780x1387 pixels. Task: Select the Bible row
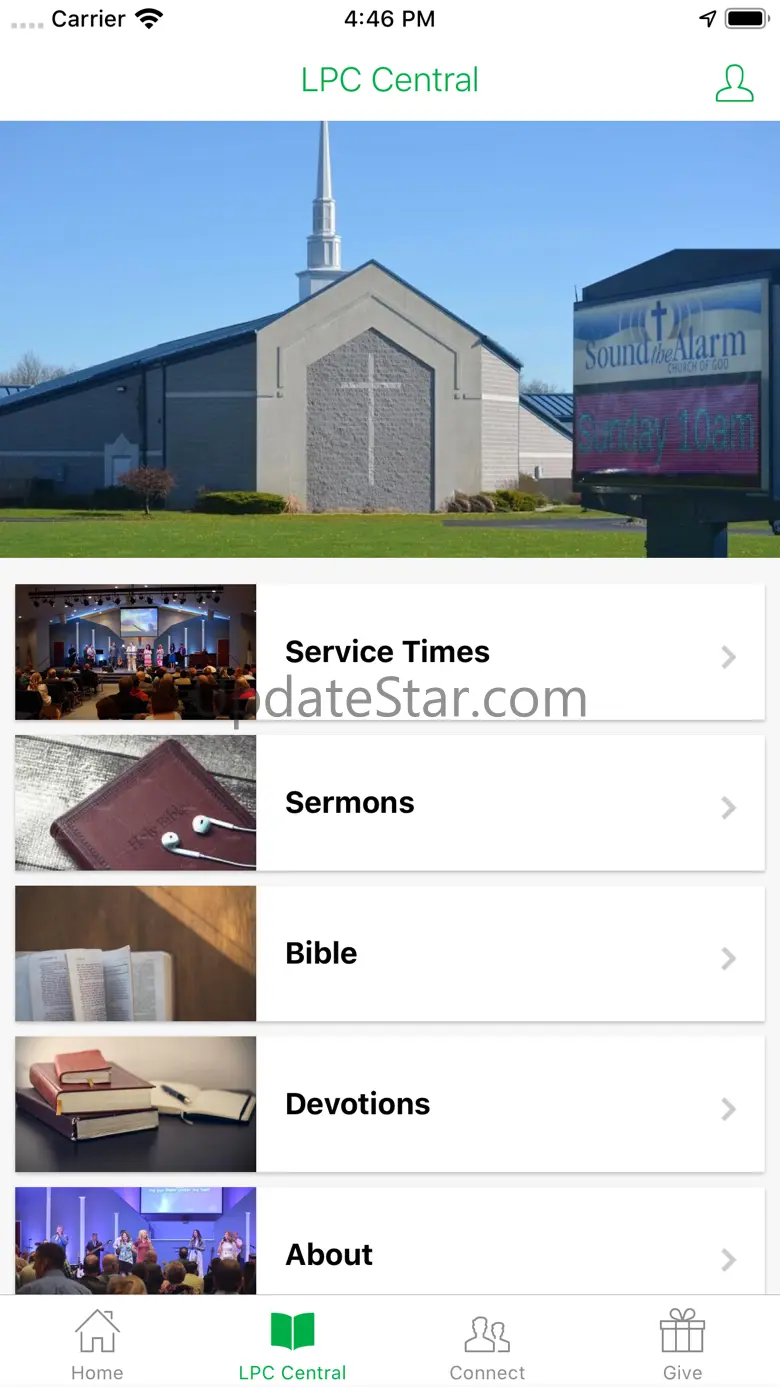coord(390,954)
